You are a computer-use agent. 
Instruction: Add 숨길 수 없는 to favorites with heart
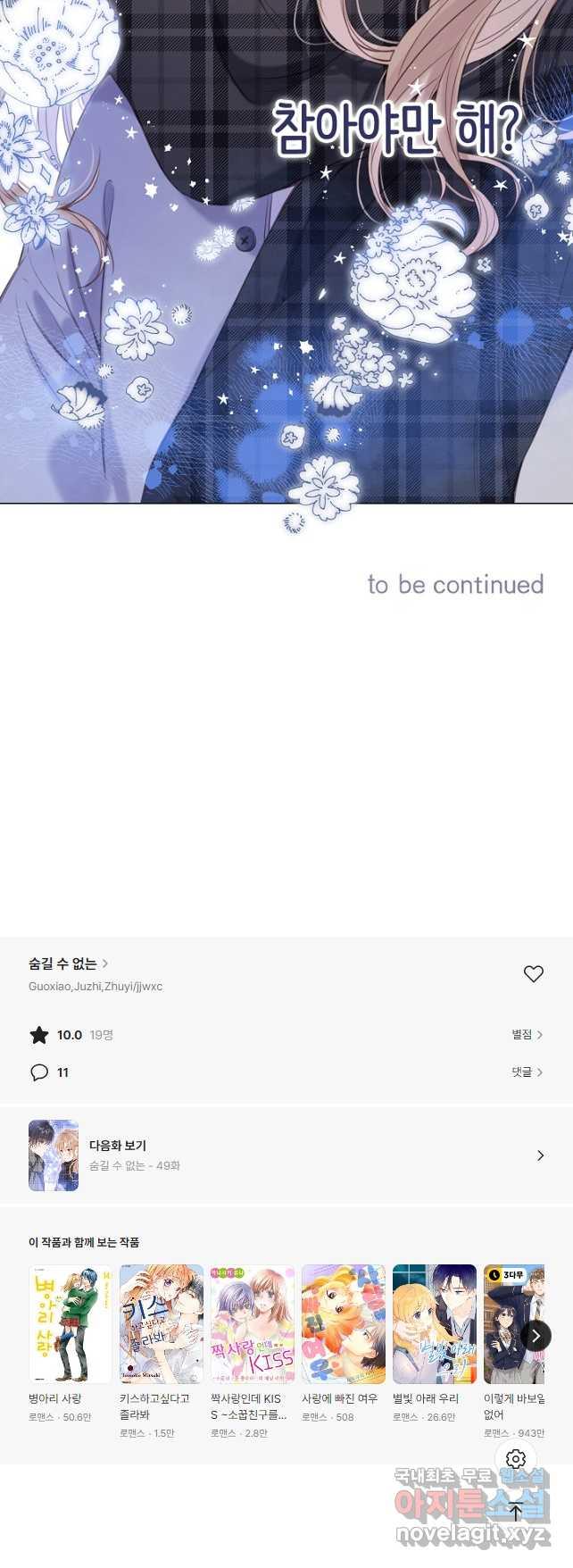[533, 974]
